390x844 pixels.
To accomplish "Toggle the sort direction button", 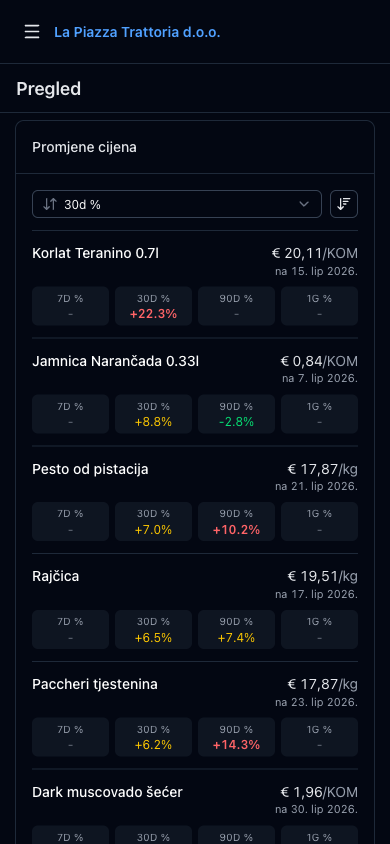I will click(344, 204).
